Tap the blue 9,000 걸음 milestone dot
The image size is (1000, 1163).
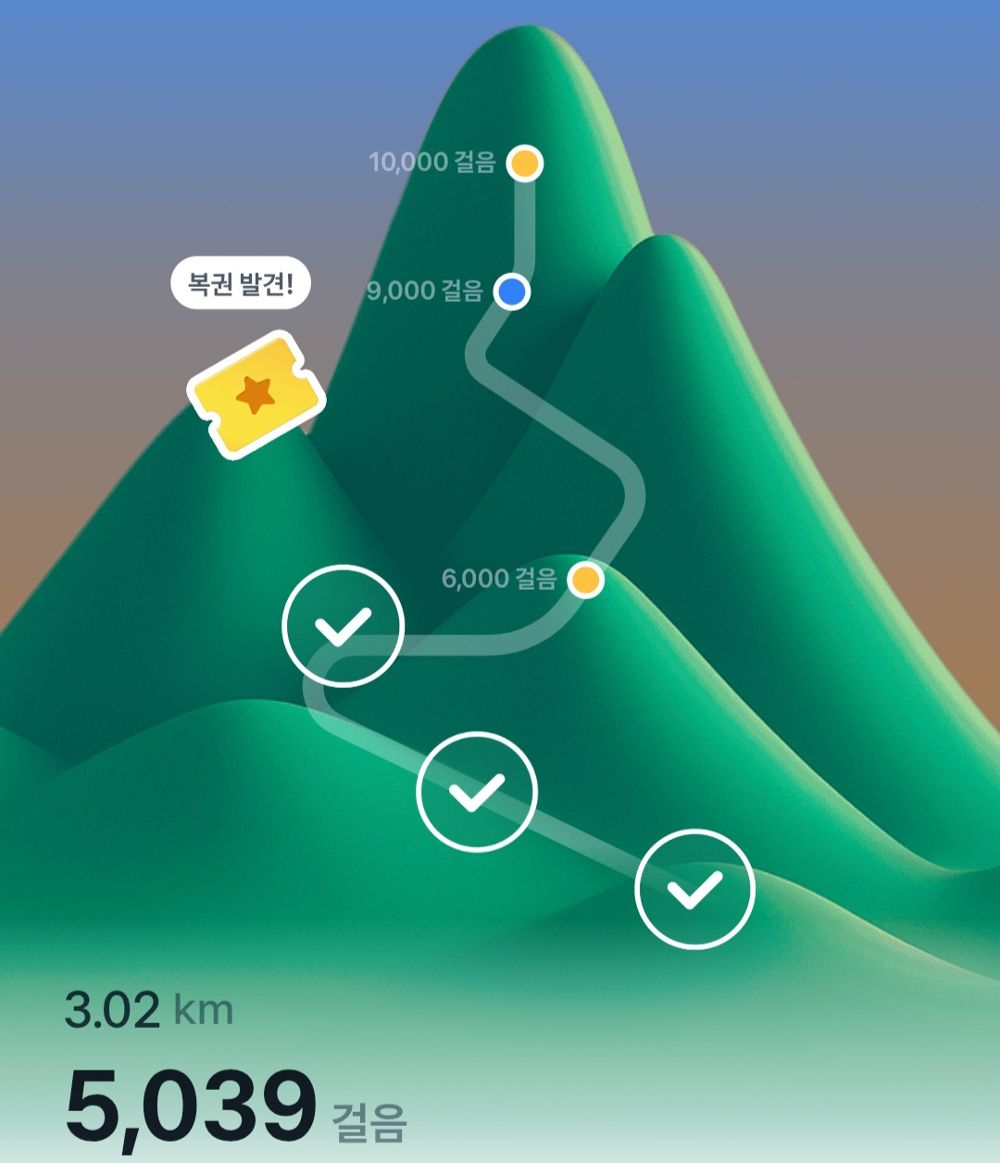(511, 291)
